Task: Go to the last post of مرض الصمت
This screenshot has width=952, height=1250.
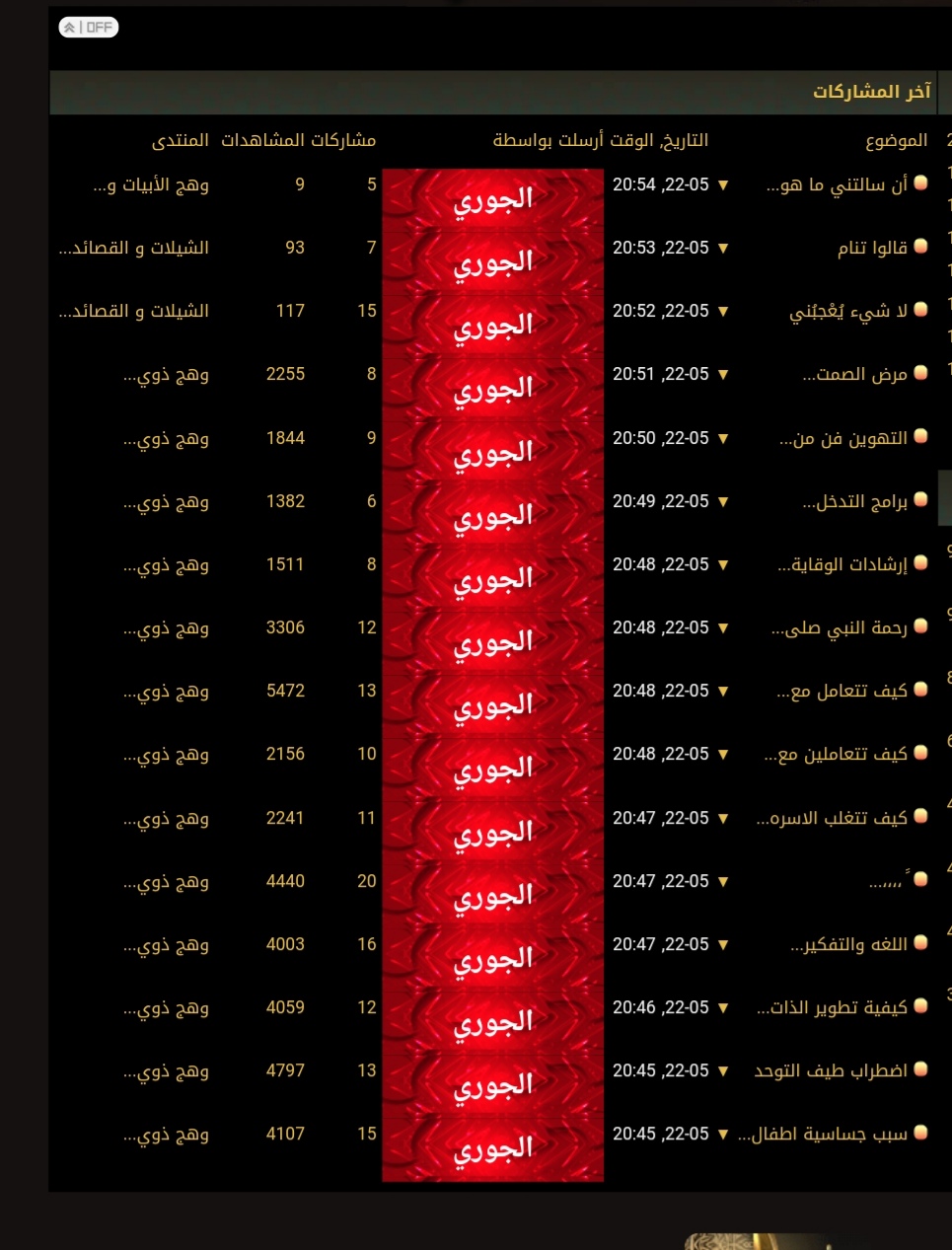Action: (723, 375)
